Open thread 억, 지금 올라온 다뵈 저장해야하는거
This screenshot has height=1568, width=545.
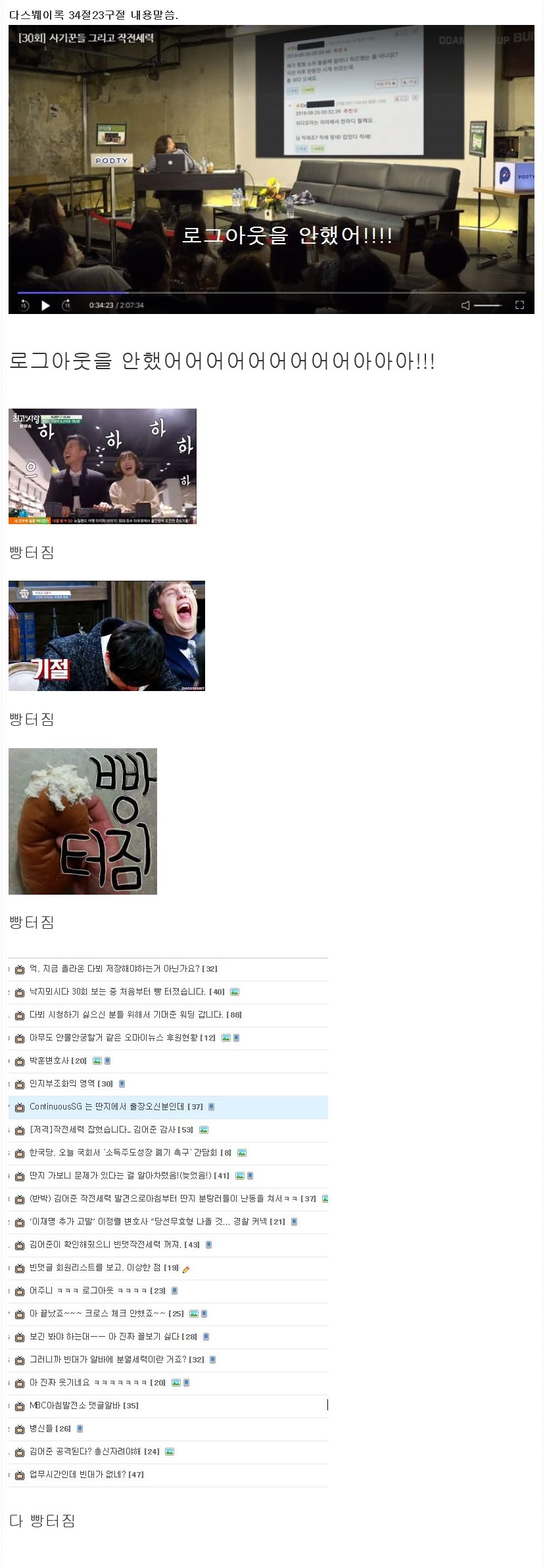coord(118,969)
